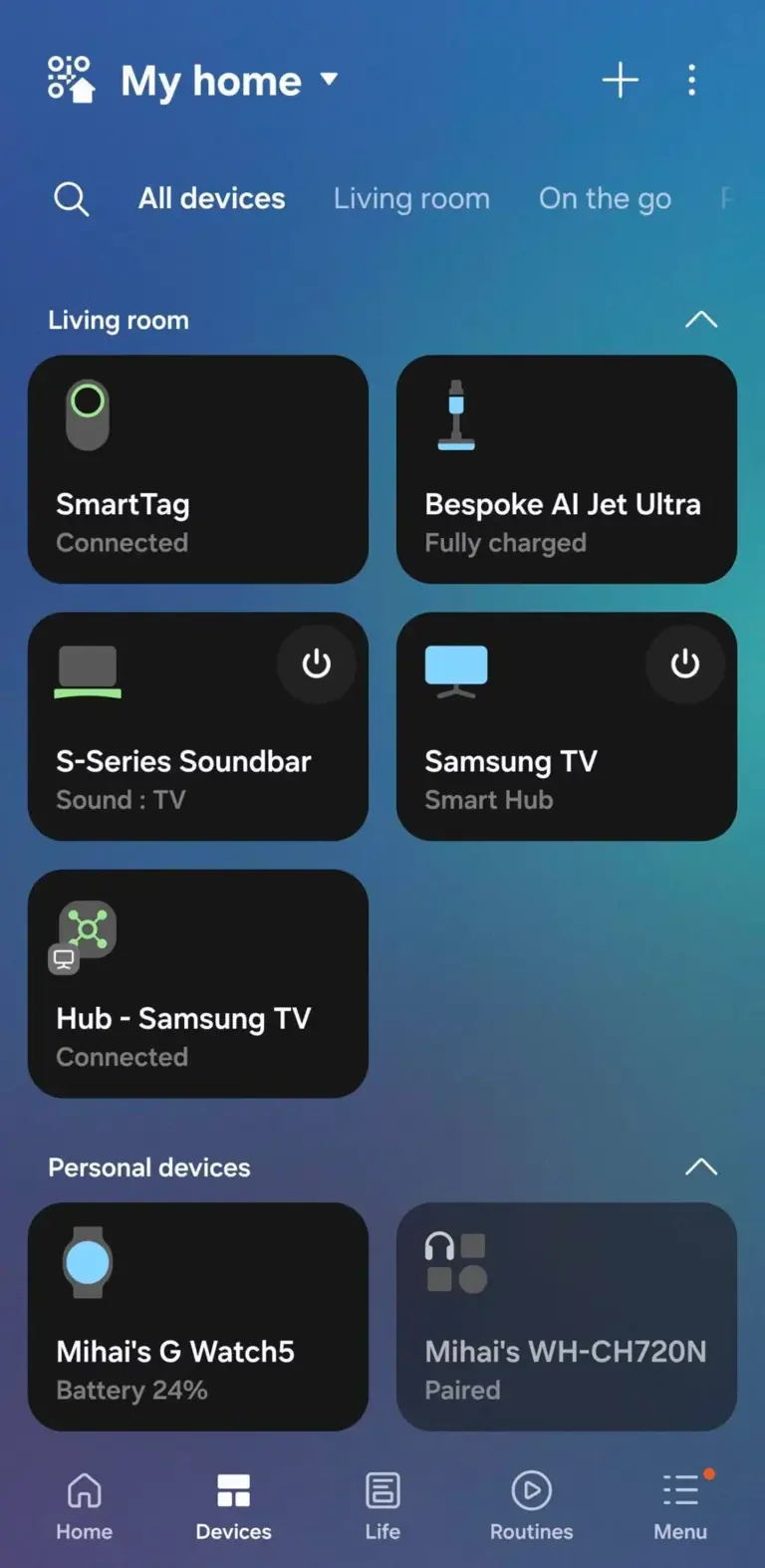Select the All devices tab
The width and height of the screenshot is (765, 1568).
(211, 199)
